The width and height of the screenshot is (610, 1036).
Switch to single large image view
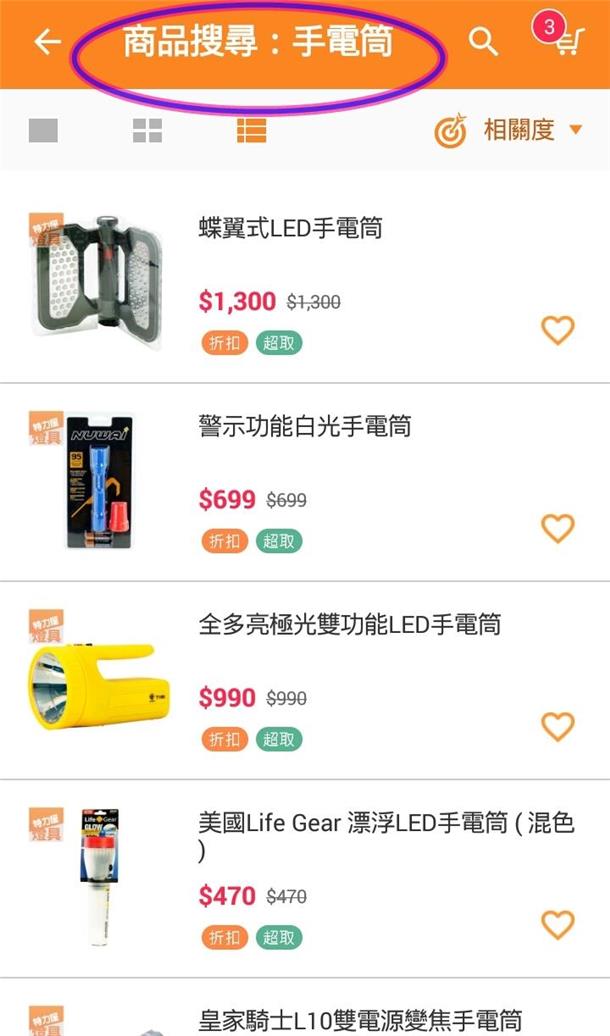44,131
